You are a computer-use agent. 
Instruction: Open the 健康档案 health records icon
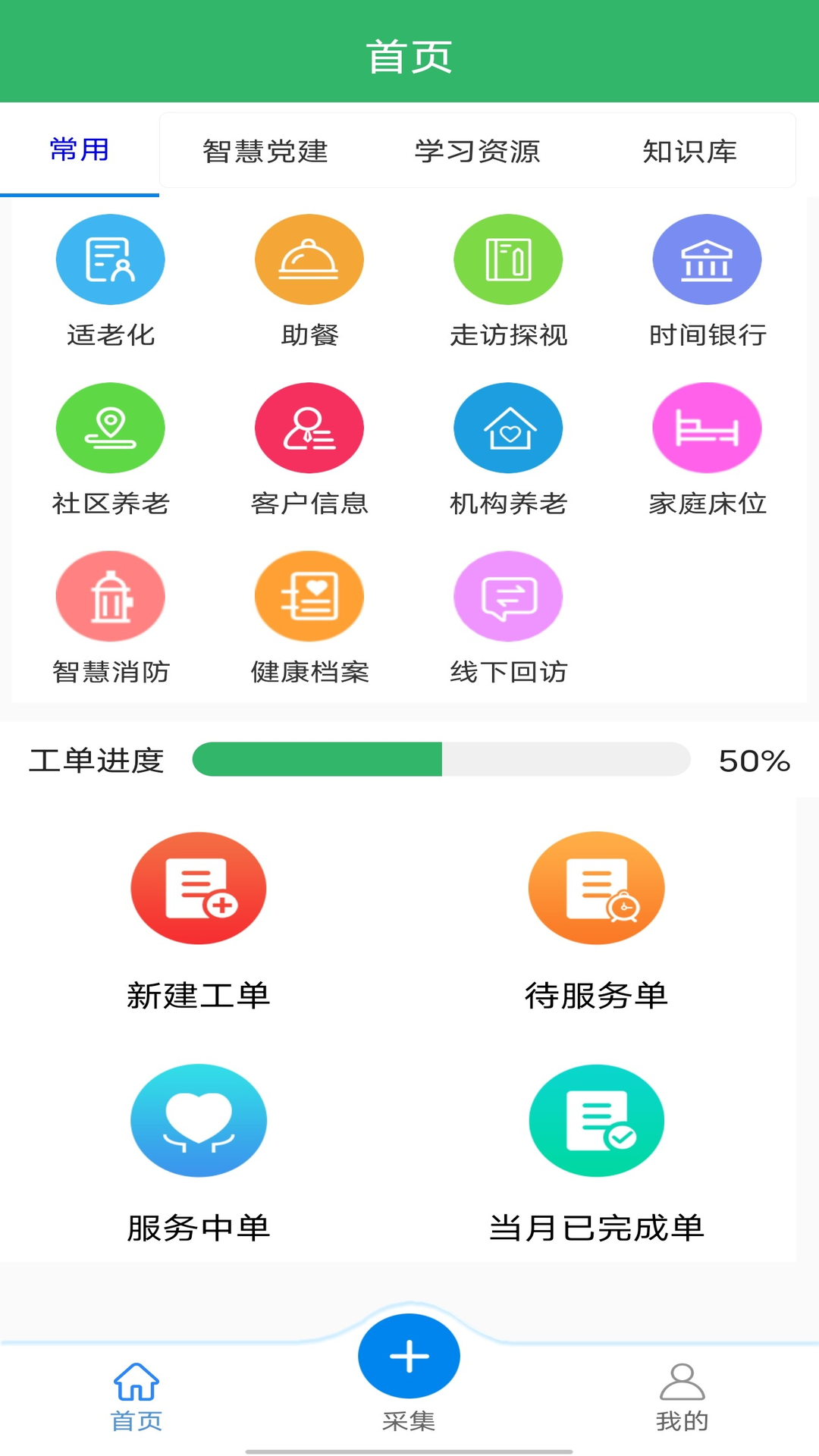(x=309, y=596)
